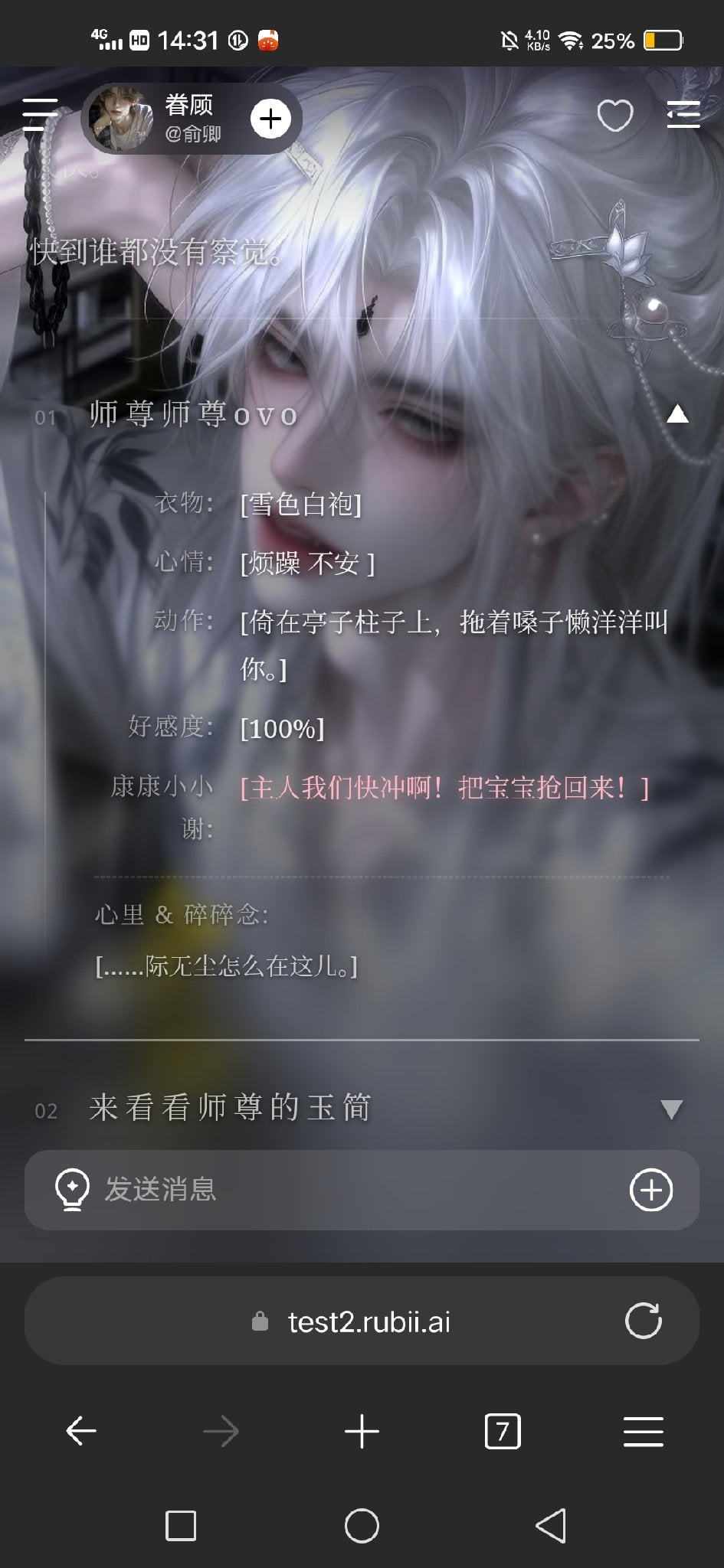
Task: Go to the home screen
Action: click(x=362, y=1526)
